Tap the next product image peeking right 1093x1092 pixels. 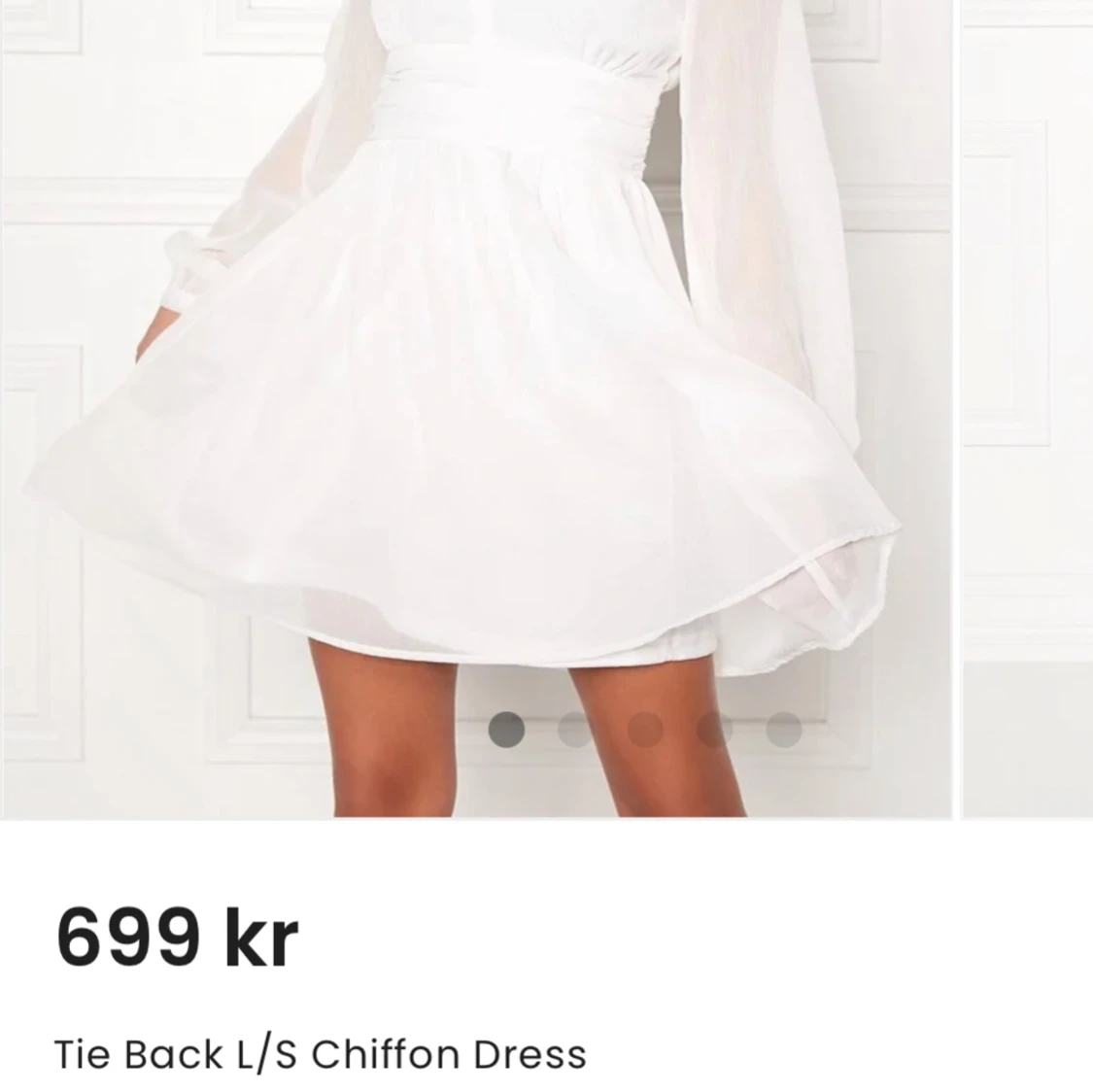pyautogui.click(x=1028, y=408)
